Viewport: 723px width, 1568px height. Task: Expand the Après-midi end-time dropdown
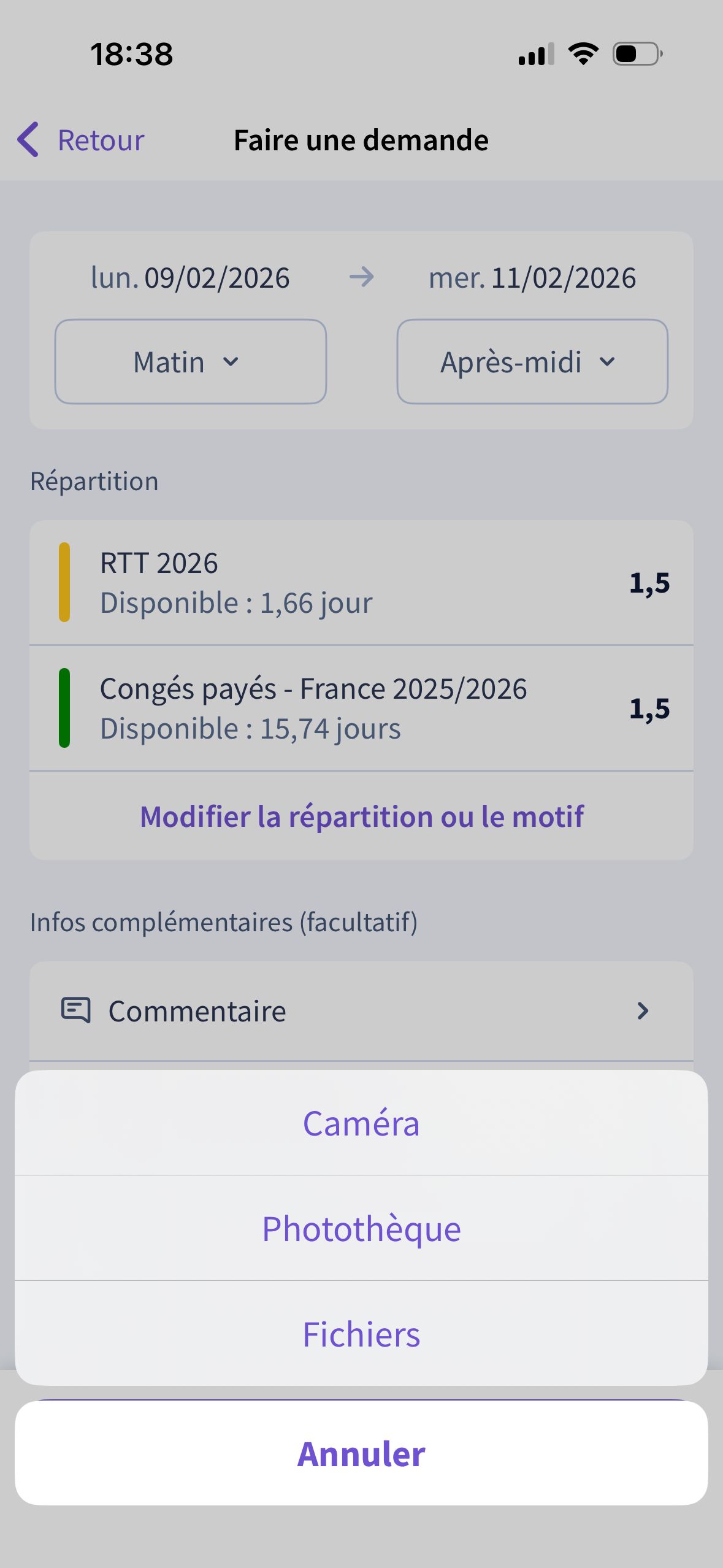point(532,362)
